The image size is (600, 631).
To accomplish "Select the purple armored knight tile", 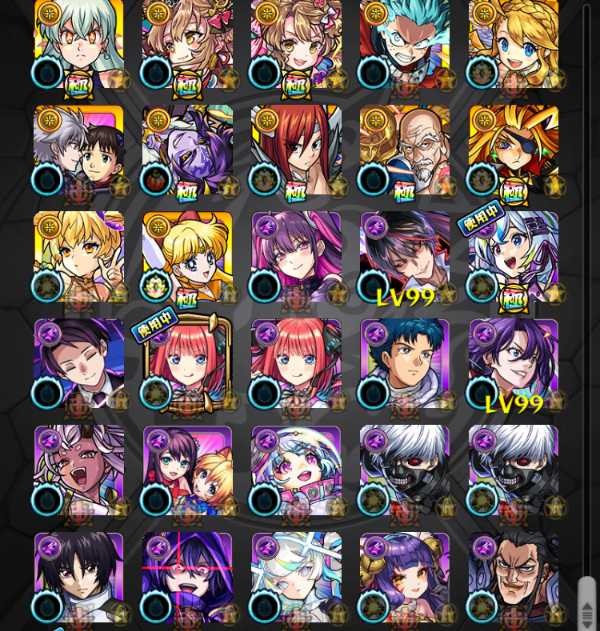I will (x=188, y=150).
